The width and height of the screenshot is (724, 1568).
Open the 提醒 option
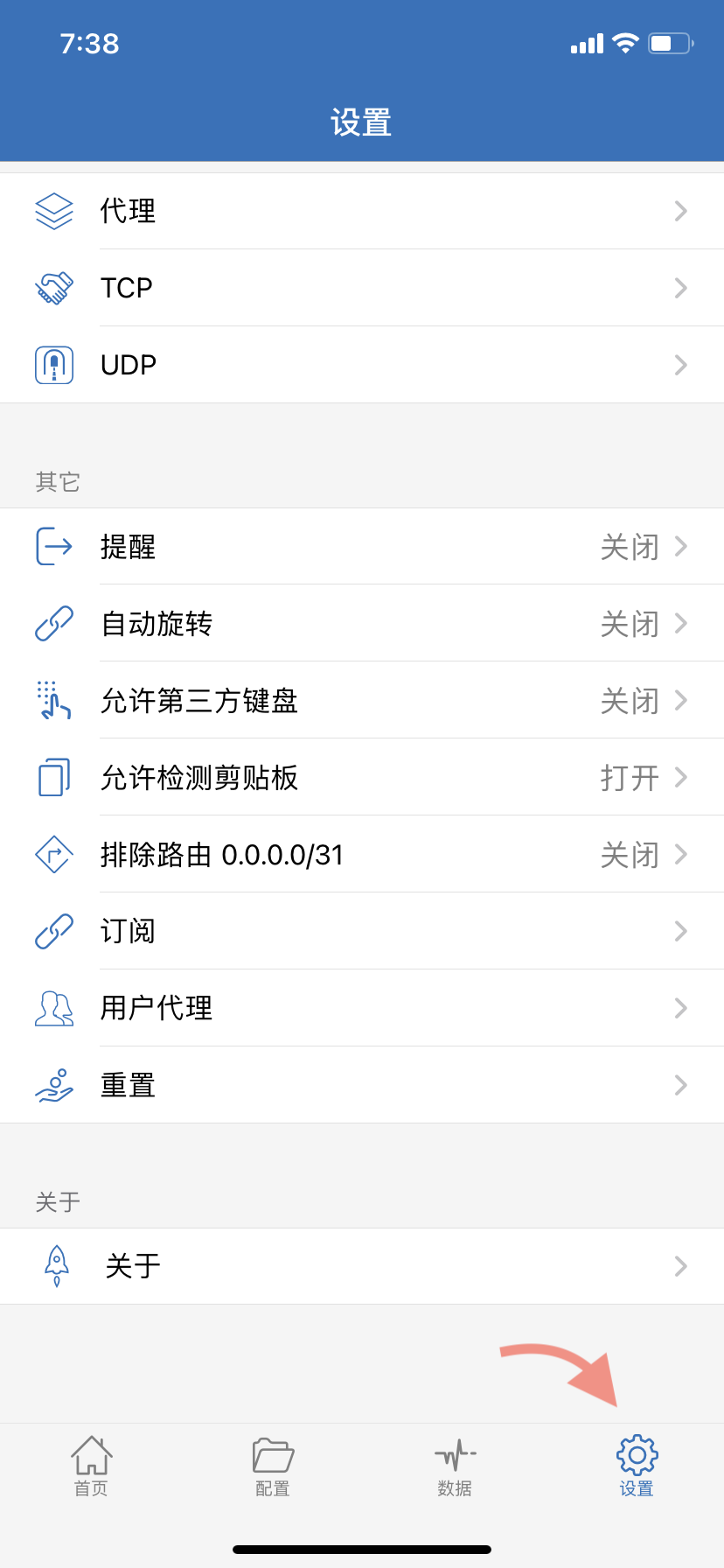coord(362,547)
